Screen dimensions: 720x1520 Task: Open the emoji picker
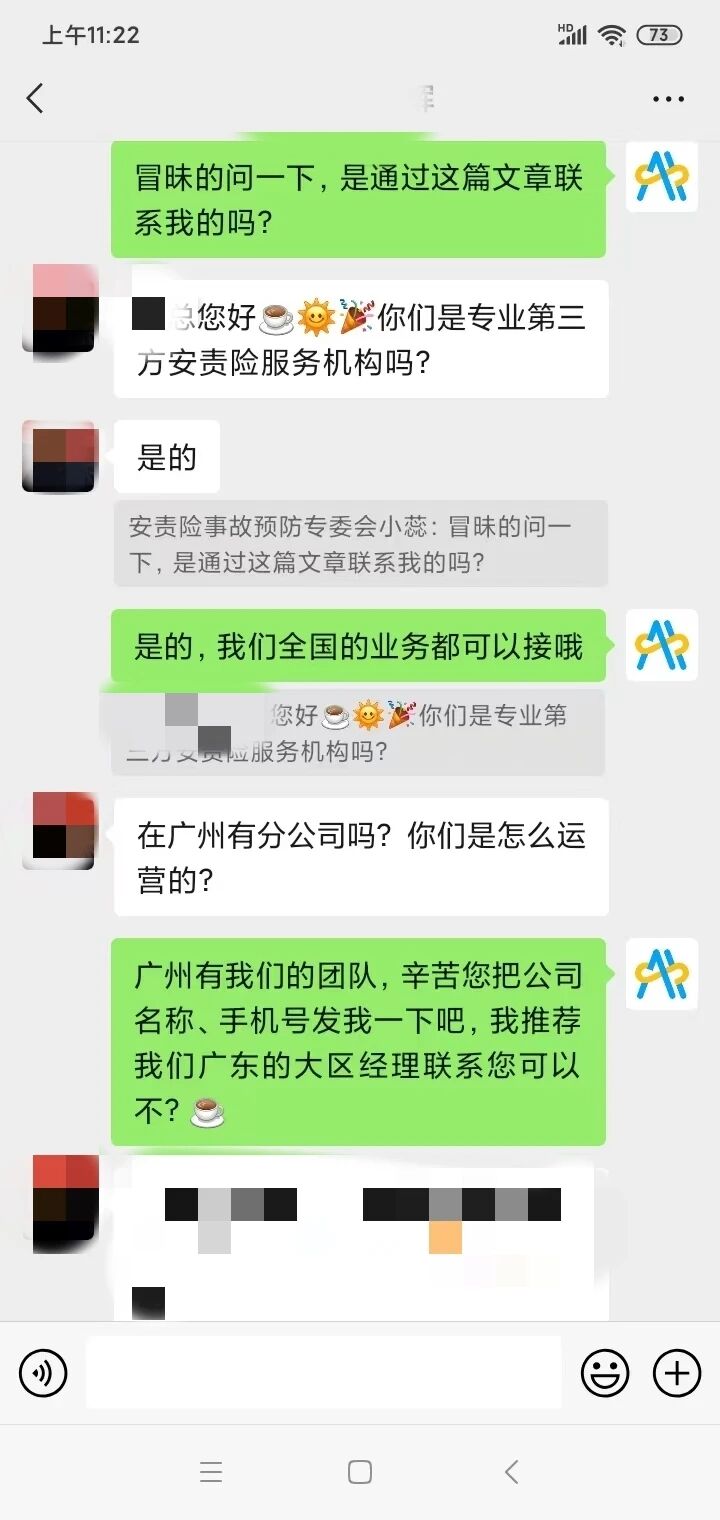click(x=605, y=1372)
